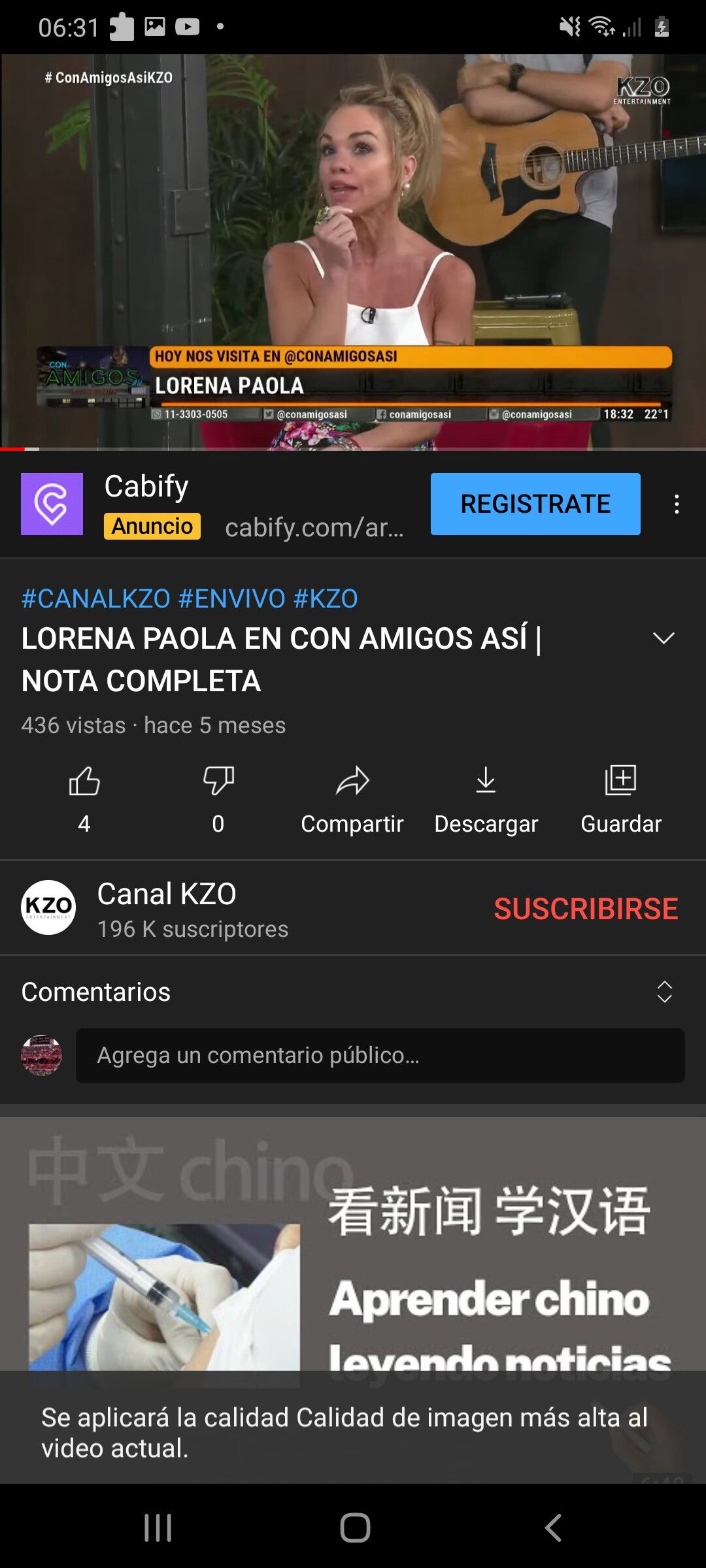The image size is (706, 1568).
Task: Expand the video description chevron
Action: point(664,638)
